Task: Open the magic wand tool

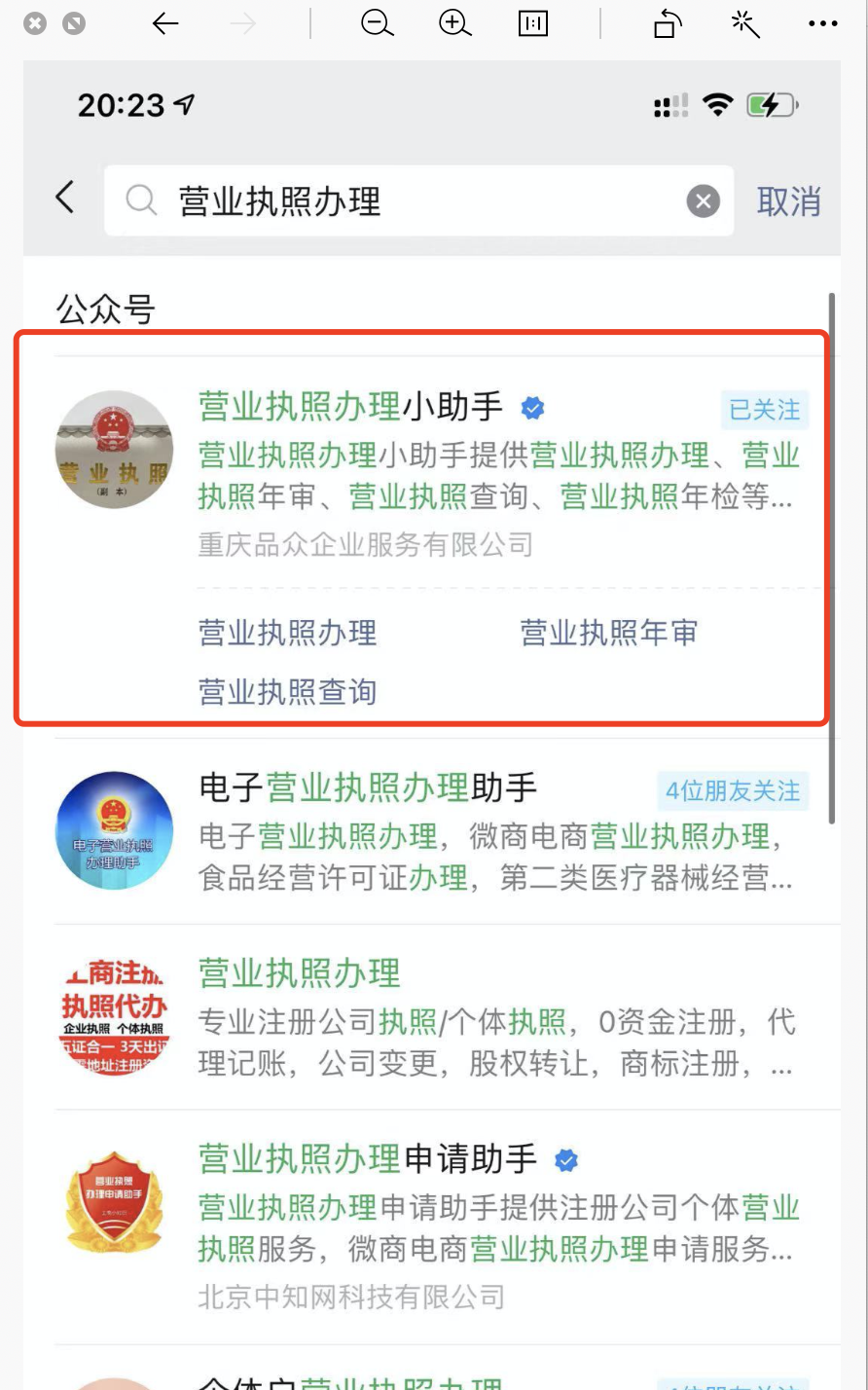Action: pyautogui.click(x=745, y=23)
